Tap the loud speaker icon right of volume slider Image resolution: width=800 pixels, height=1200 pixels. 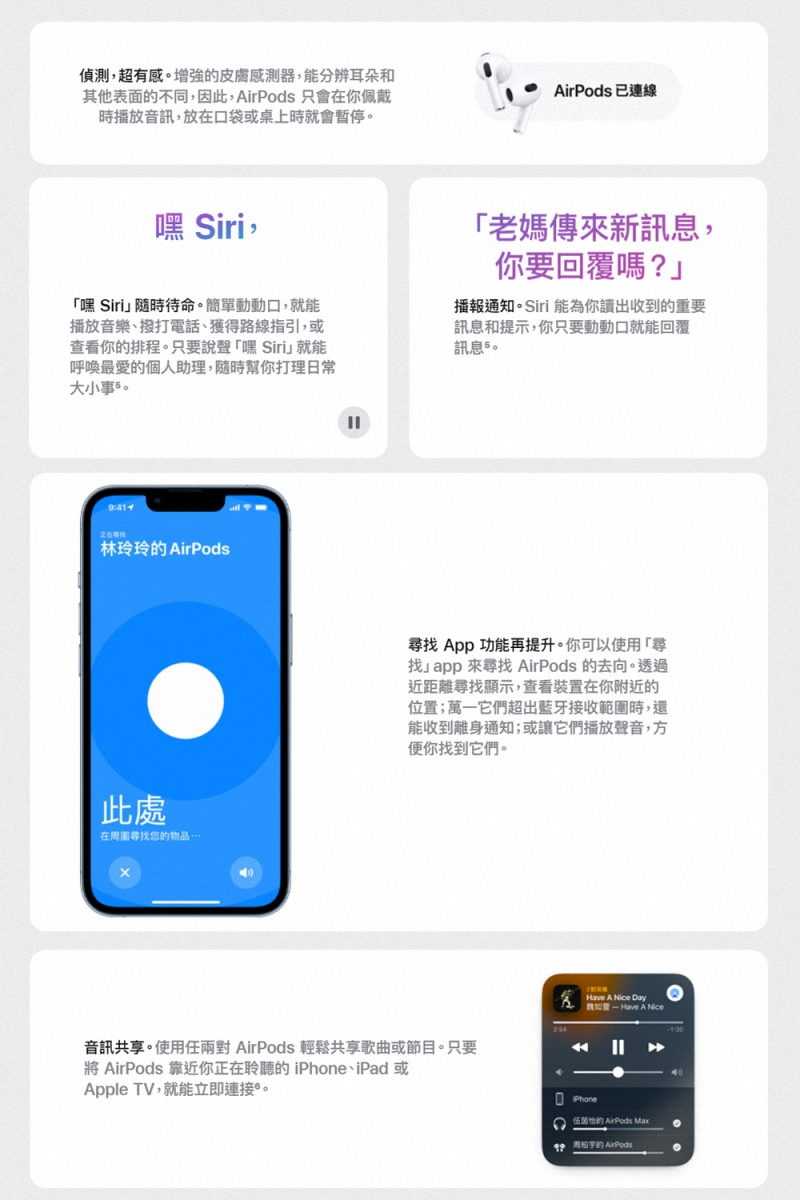point(675,1072)
